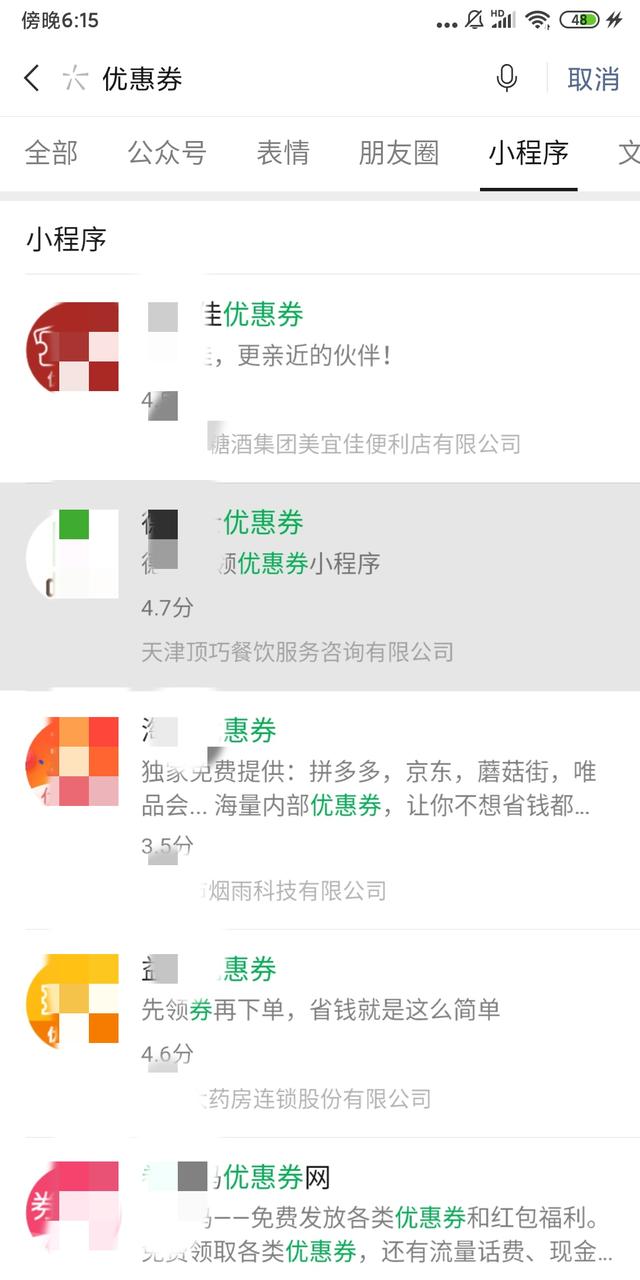Switch to the 朋友圈 tab

click(x=399, y=153)
